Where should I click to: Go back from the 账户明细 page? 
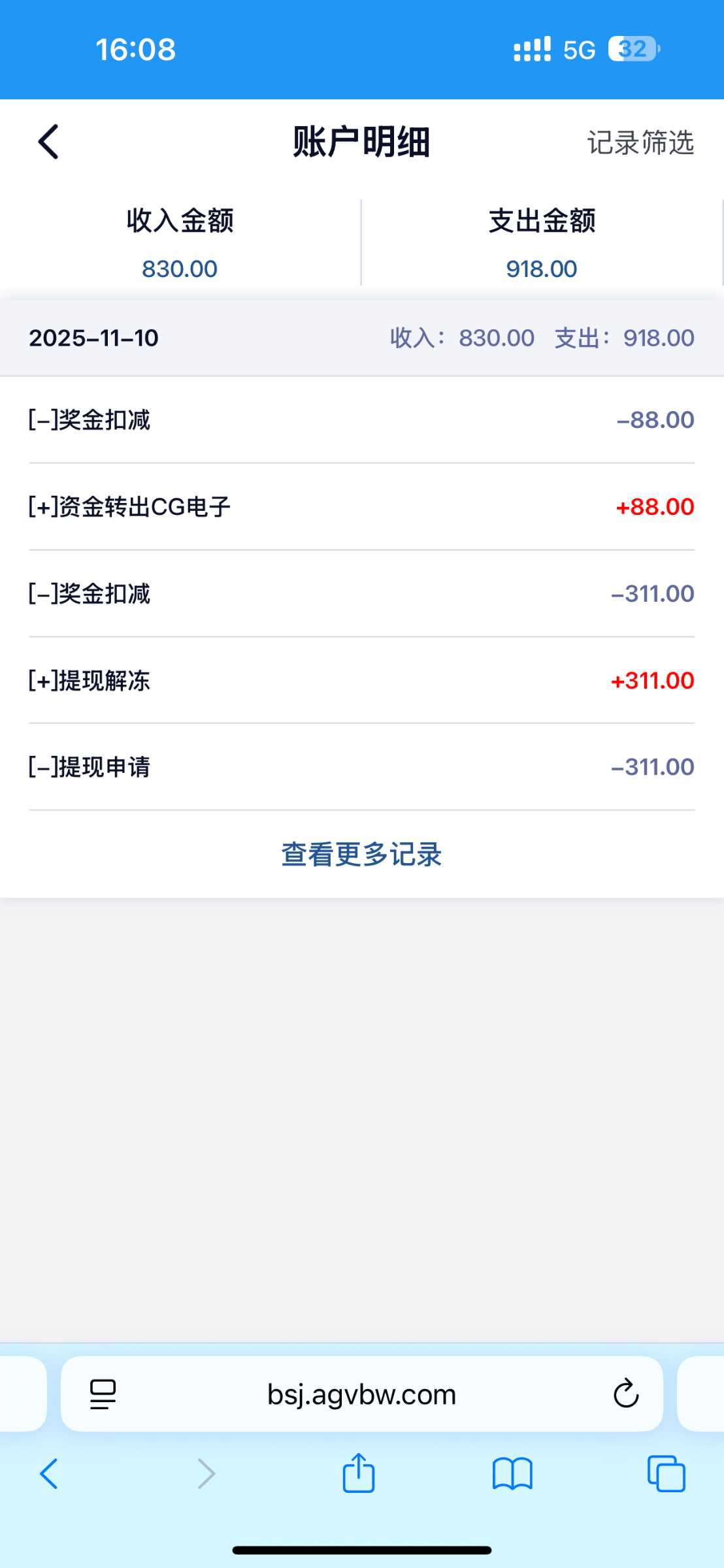(49, 142)
